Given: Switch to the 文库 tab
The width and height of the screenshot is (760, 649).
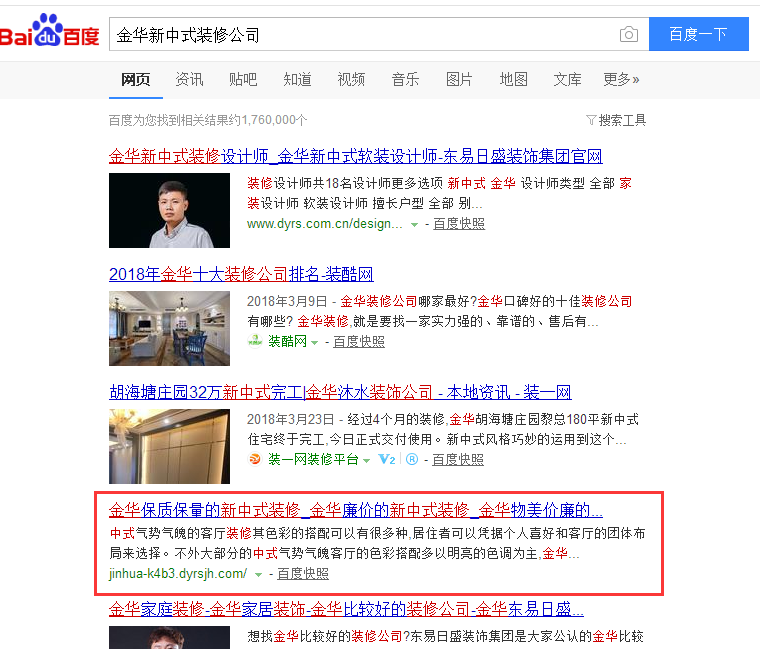Looking at the screenshot, I should point(567,79).
